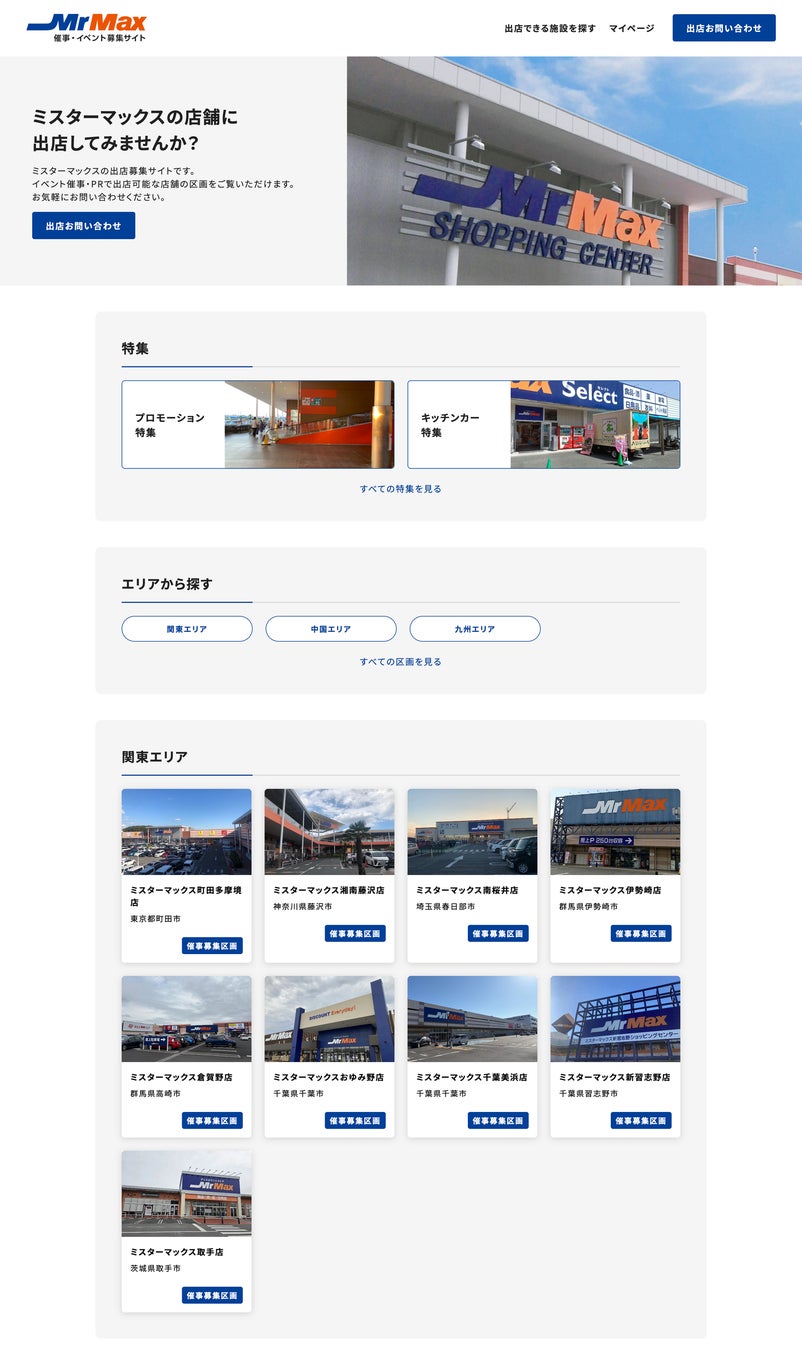
Task: Choose the 九州エリア chip
Action: coord(475,629)
